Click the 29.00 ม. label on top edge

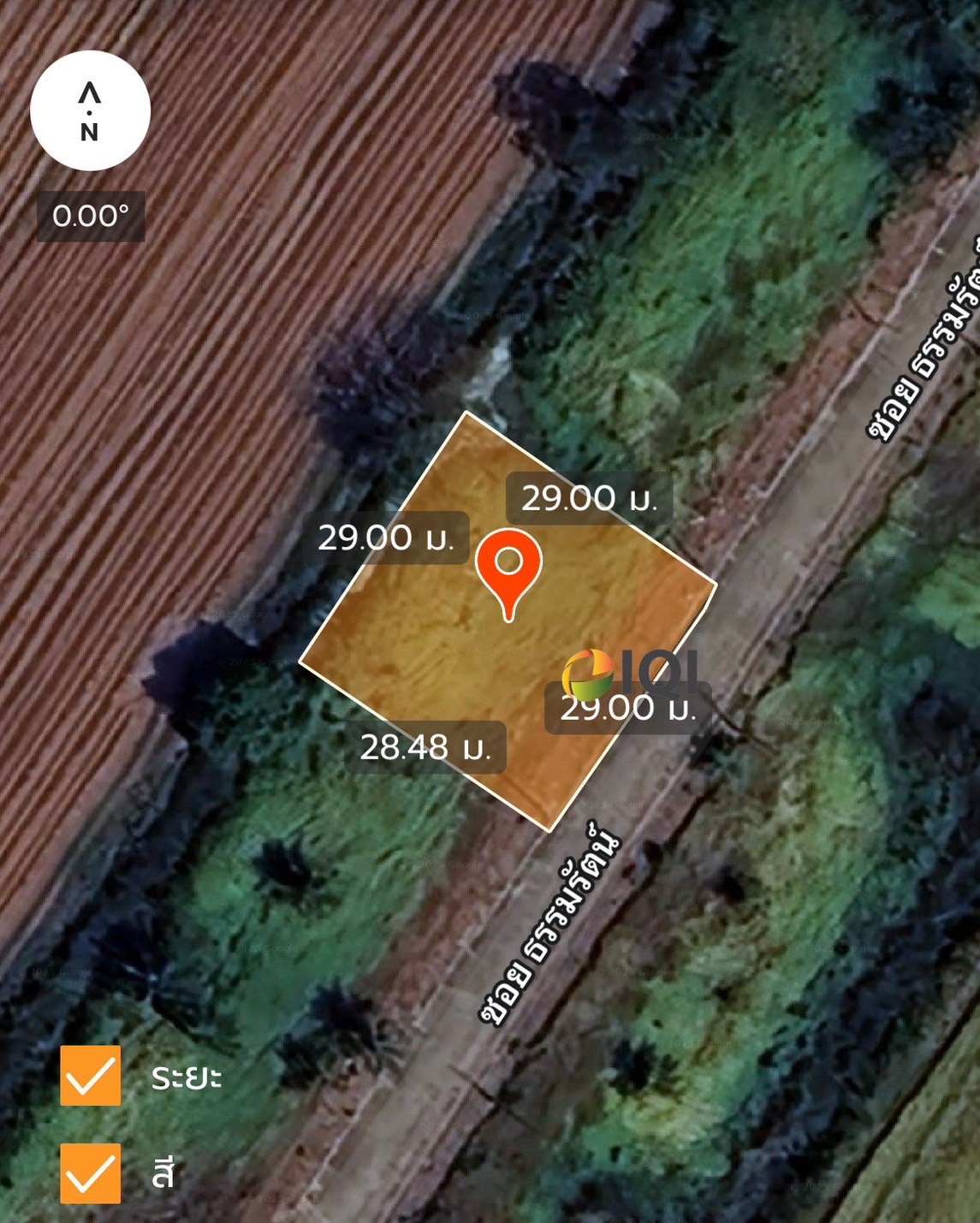pyautogui.click(x=591, y=499)
